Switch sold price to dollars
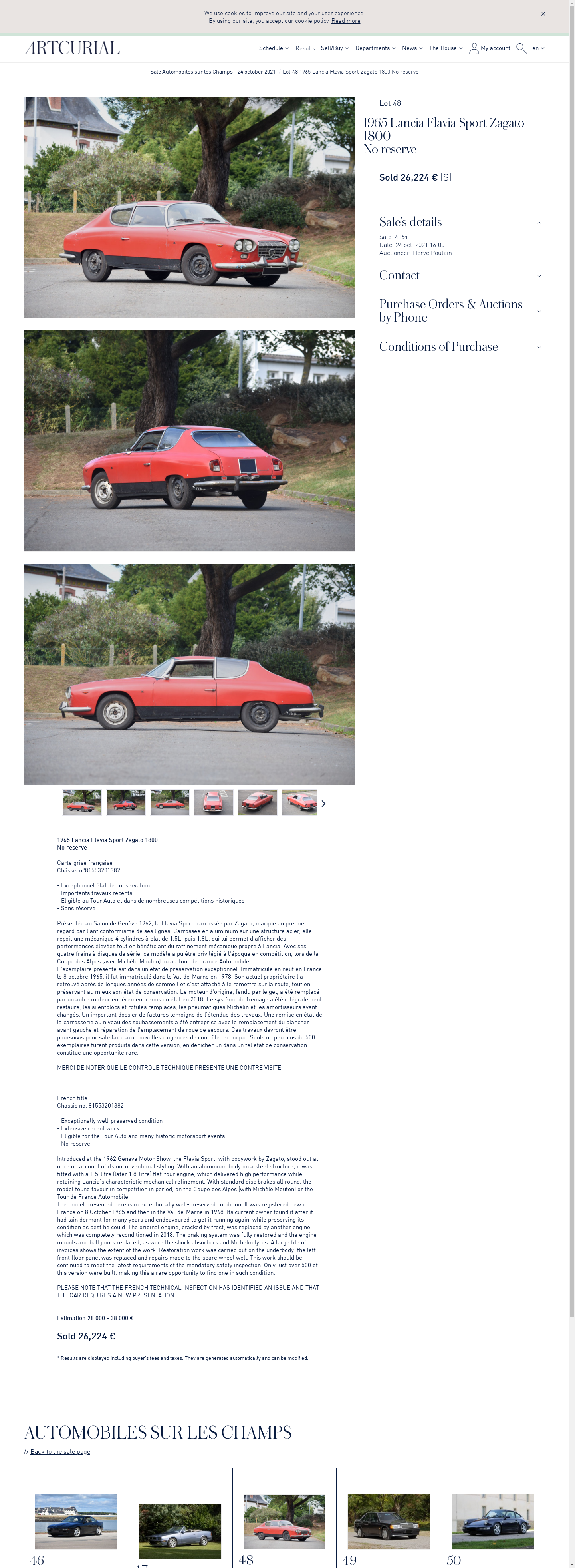 (446, 178)
